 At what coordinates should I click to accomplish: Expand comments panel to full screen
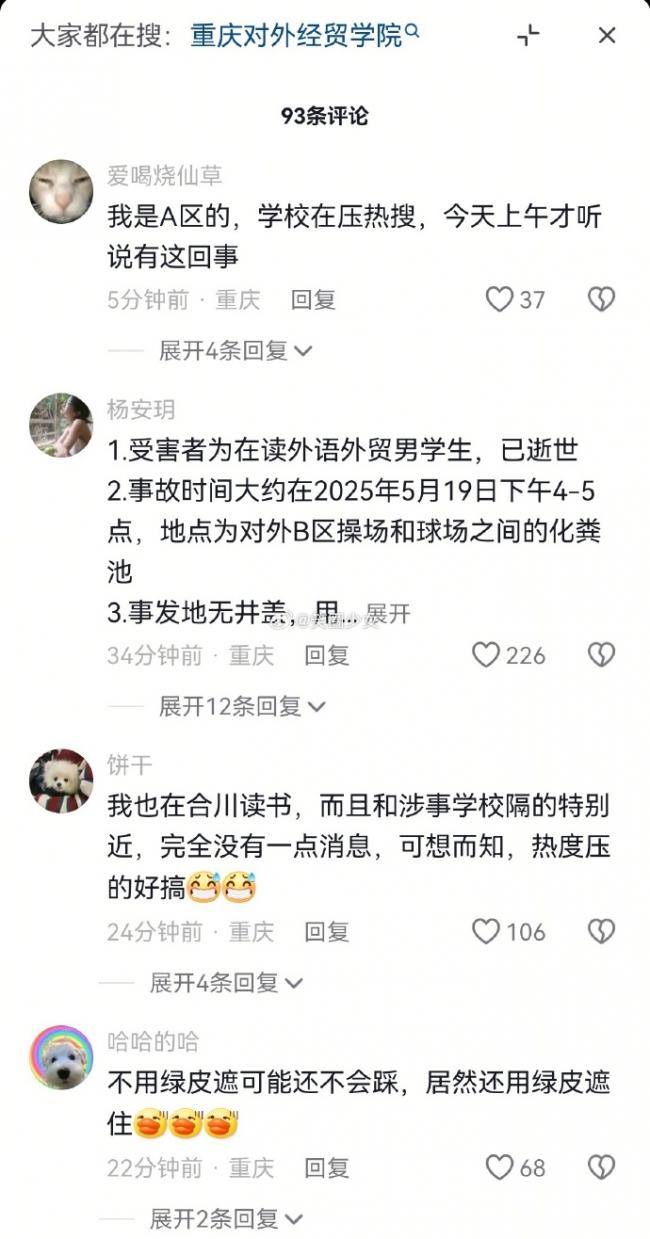click(528, 36)
